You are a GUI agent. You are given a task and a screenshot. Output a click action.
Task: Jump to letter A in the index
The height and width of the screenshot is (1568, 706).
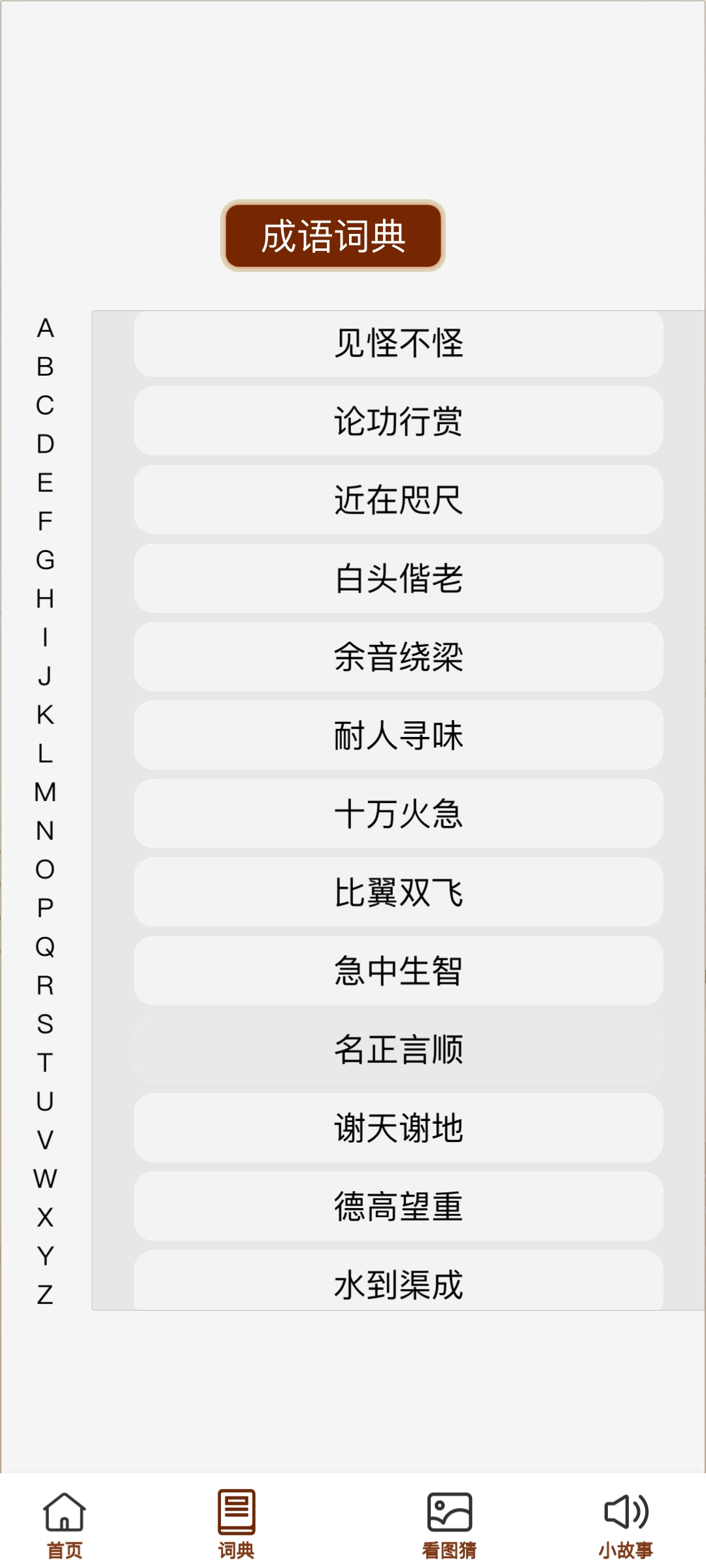(45, 328)
